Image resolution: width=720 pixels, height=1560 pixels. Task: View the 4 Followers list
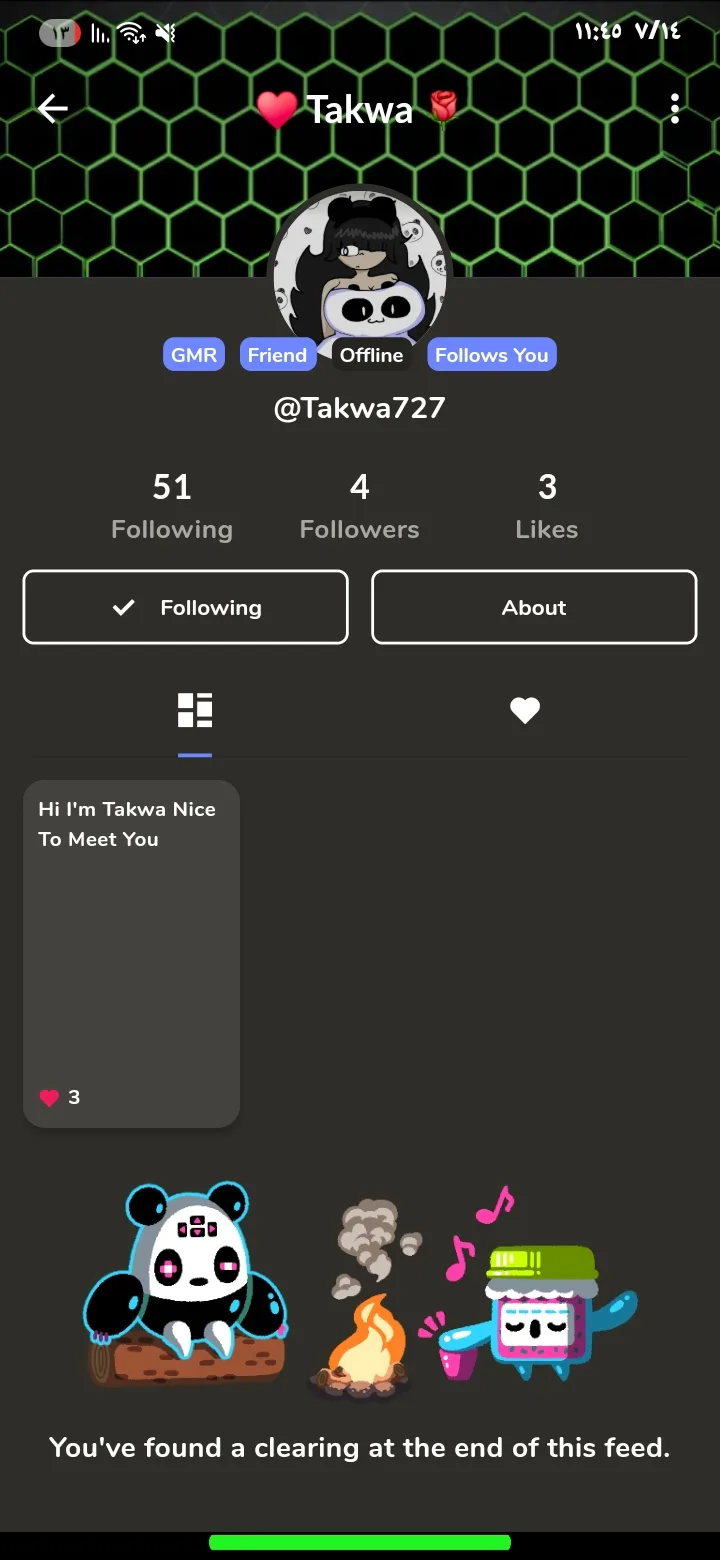tap(360, 506)
